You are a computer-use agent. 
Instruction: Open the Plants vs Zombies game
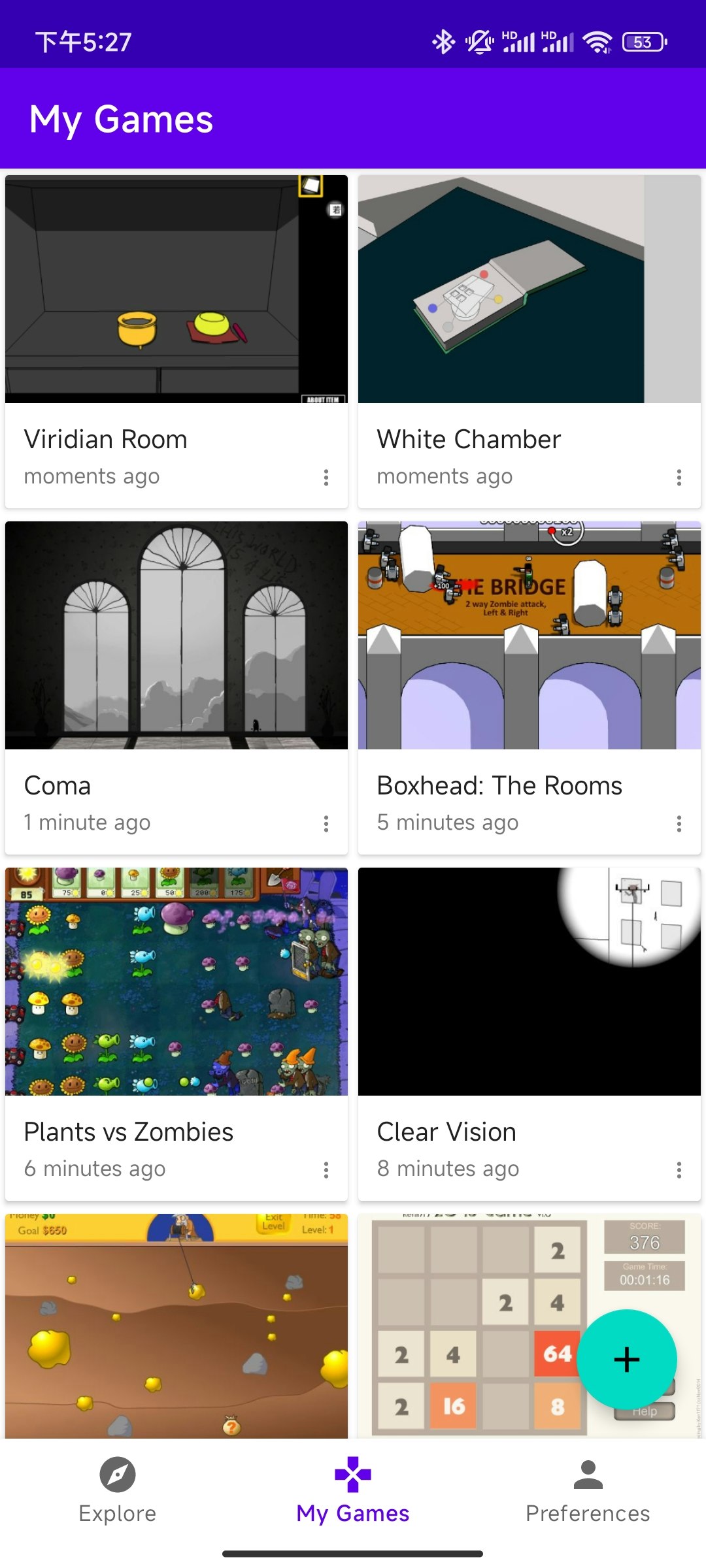(176, 980)
